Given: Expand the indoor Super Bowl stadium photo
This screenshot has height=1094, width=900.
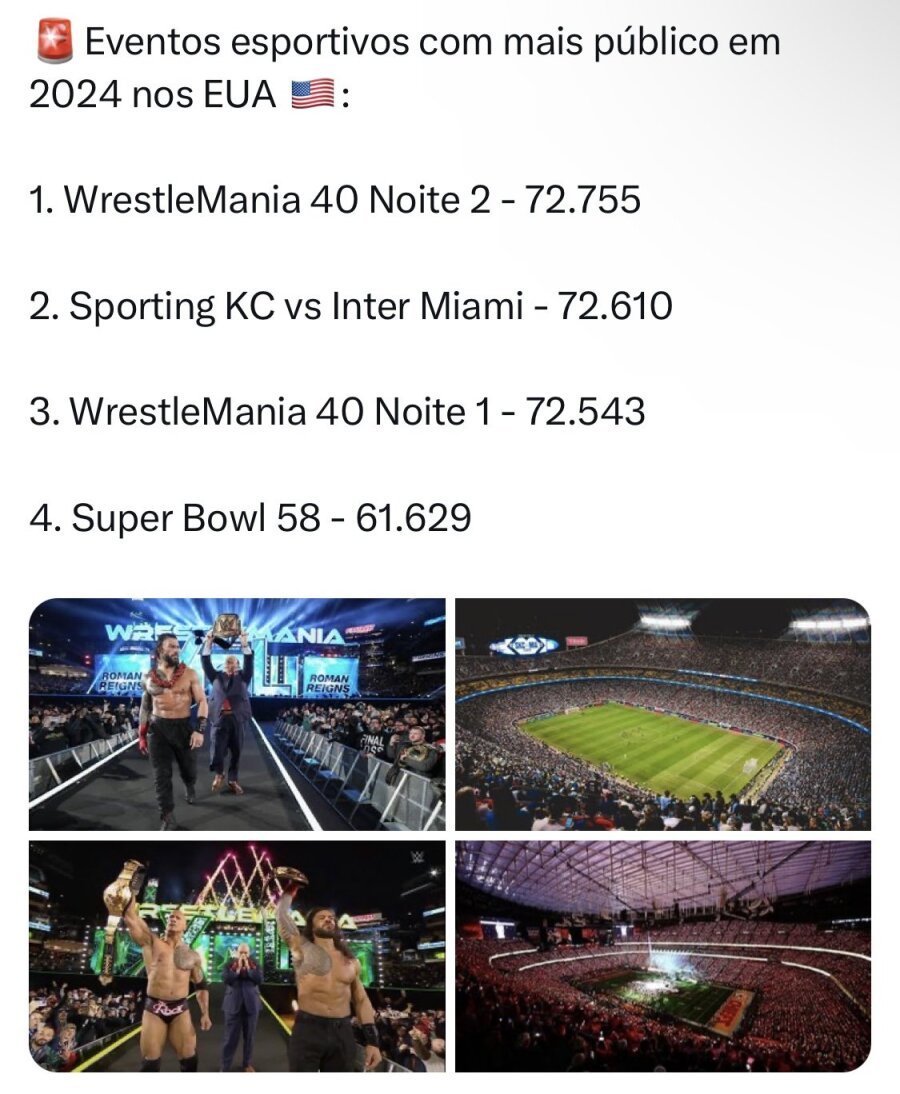Looking at the screenshot, I should 663,956.
